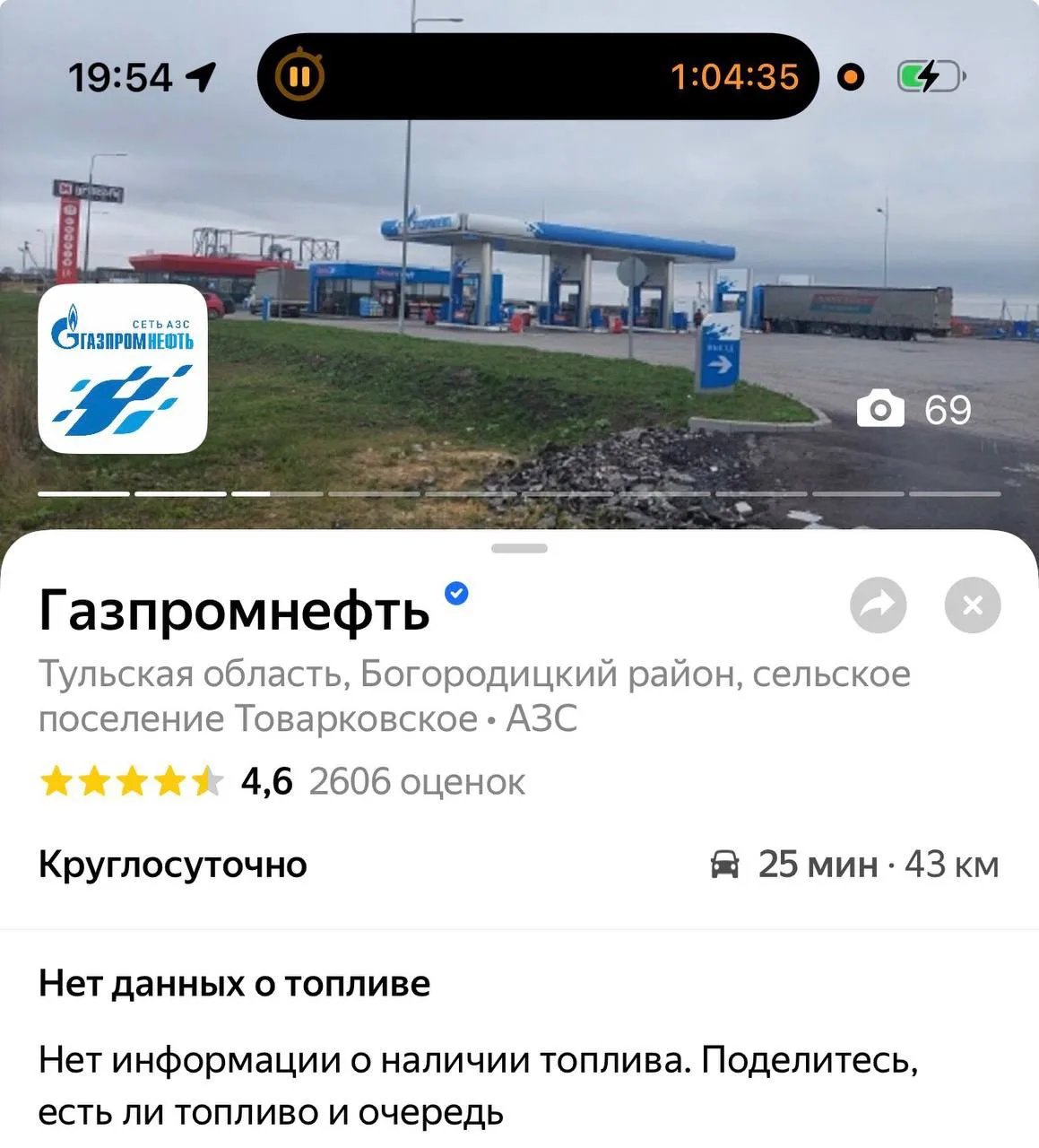This screenshot has width=1039, height=1148.
Task: Open the Круглосуточно working hours
Action: 173,865
